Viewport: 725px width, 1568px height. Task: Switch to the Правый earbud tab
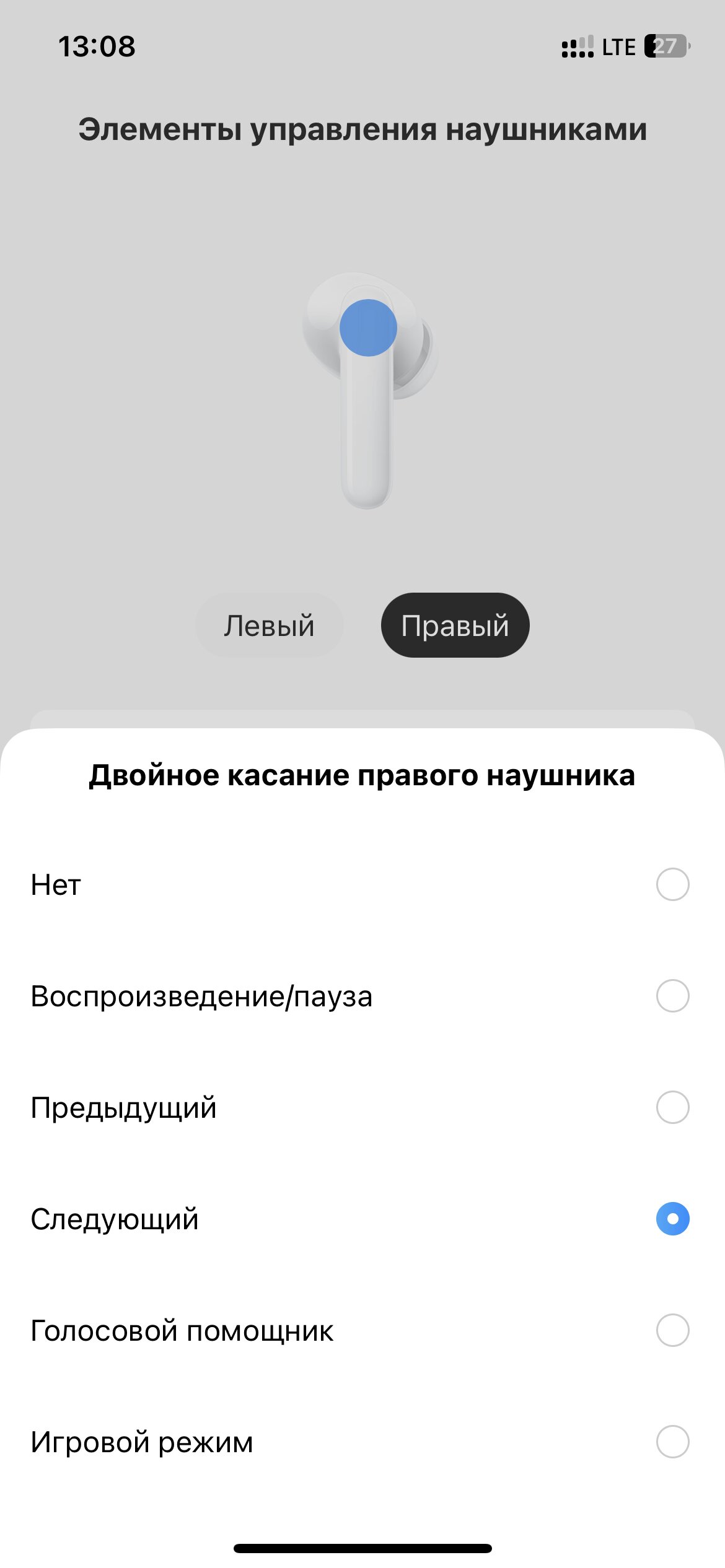click(455, 625)
